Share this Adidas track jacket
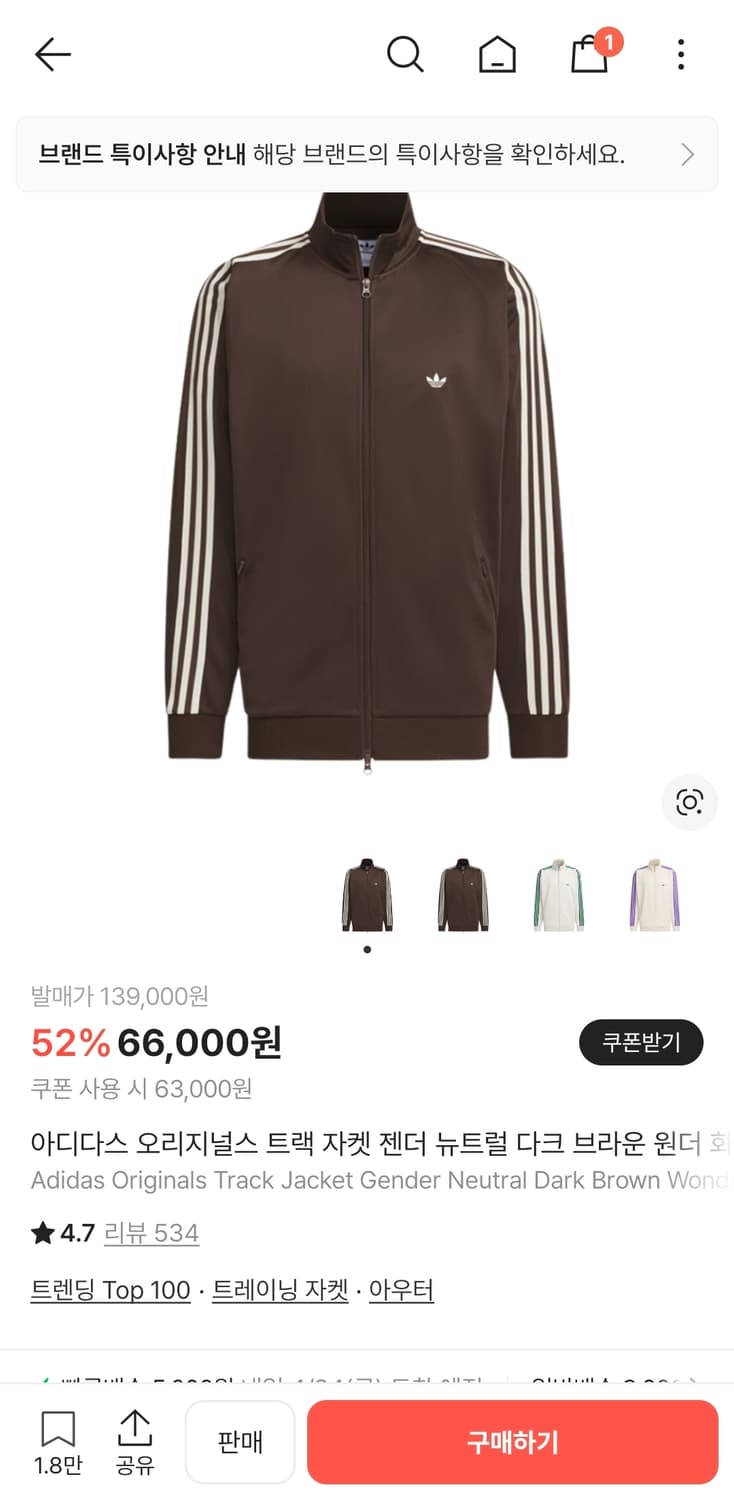The image size is (734, 1500). 134,1442
